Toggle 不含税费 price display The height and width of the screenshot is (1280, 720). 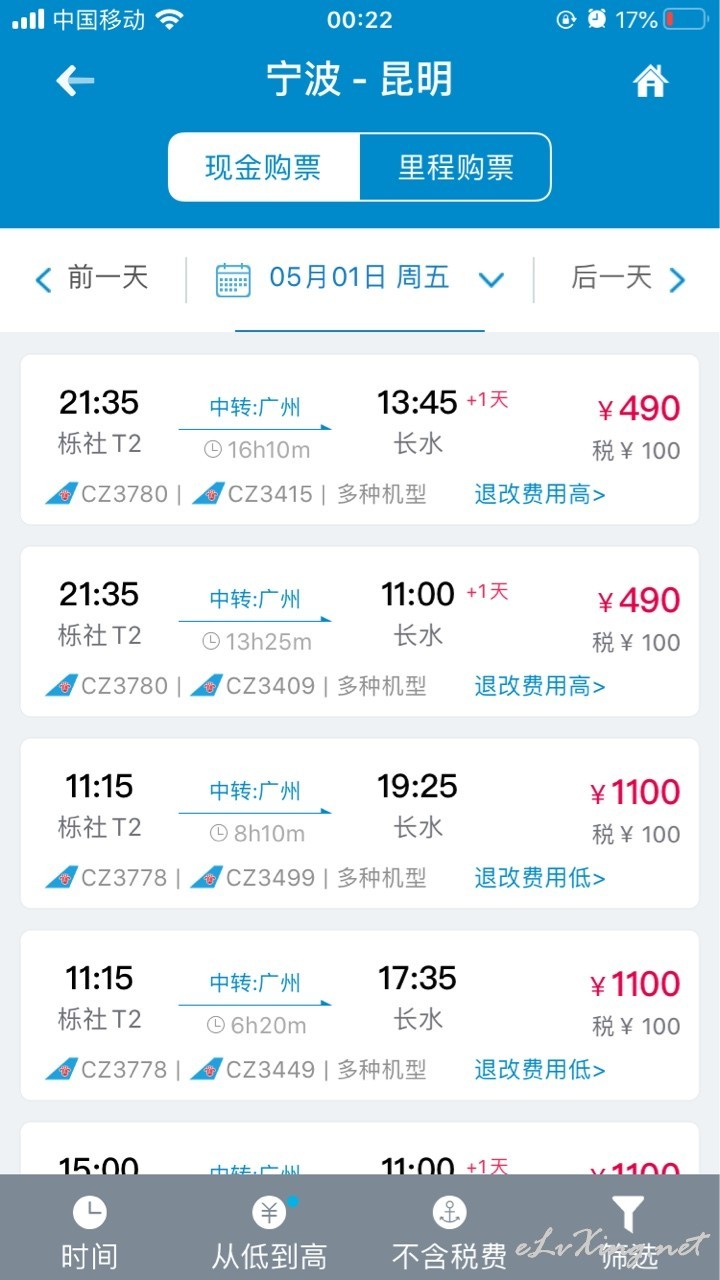449,1232
